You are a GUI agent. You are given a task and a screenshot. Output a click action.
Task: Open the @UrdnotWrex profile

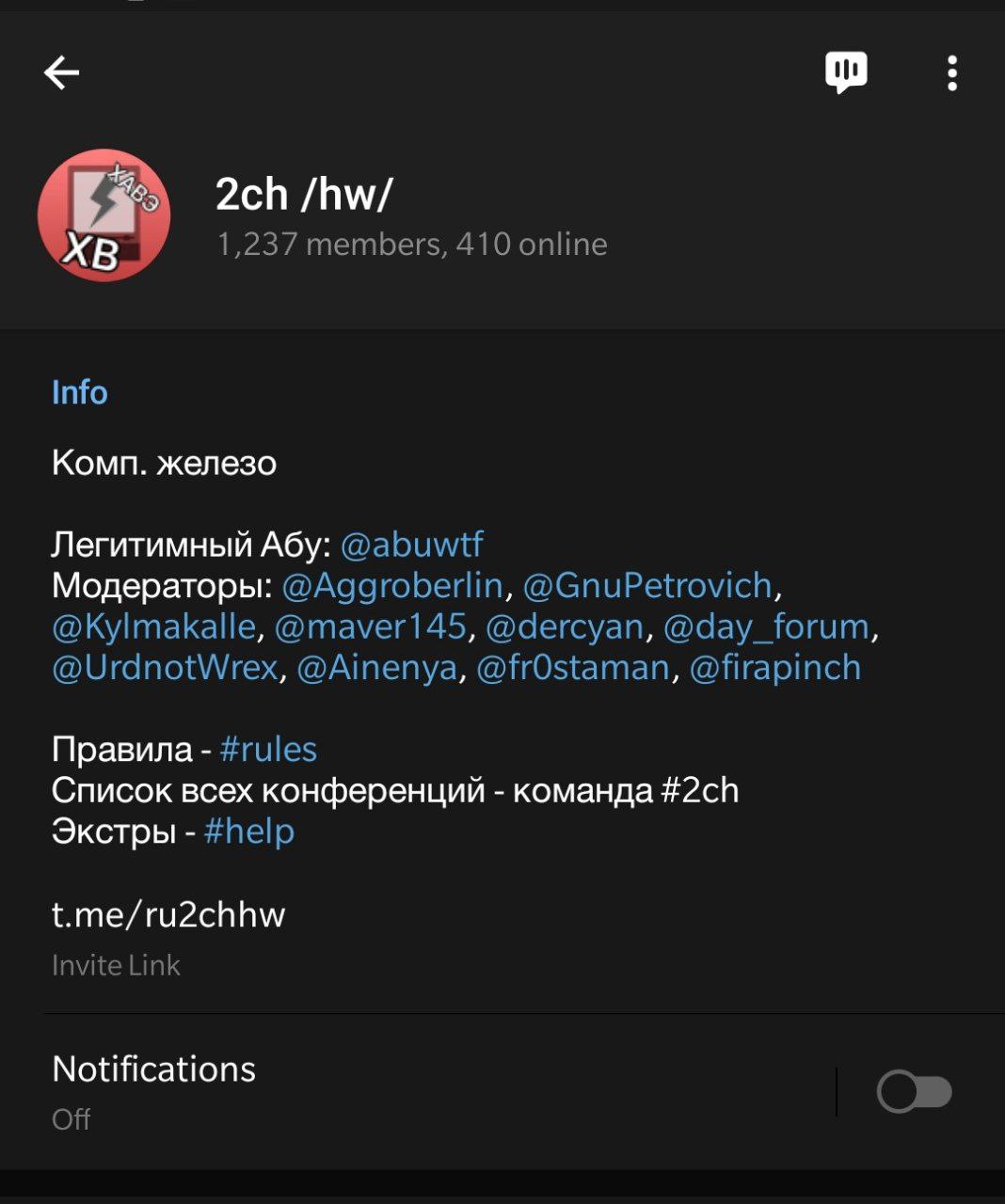point(165,668)
